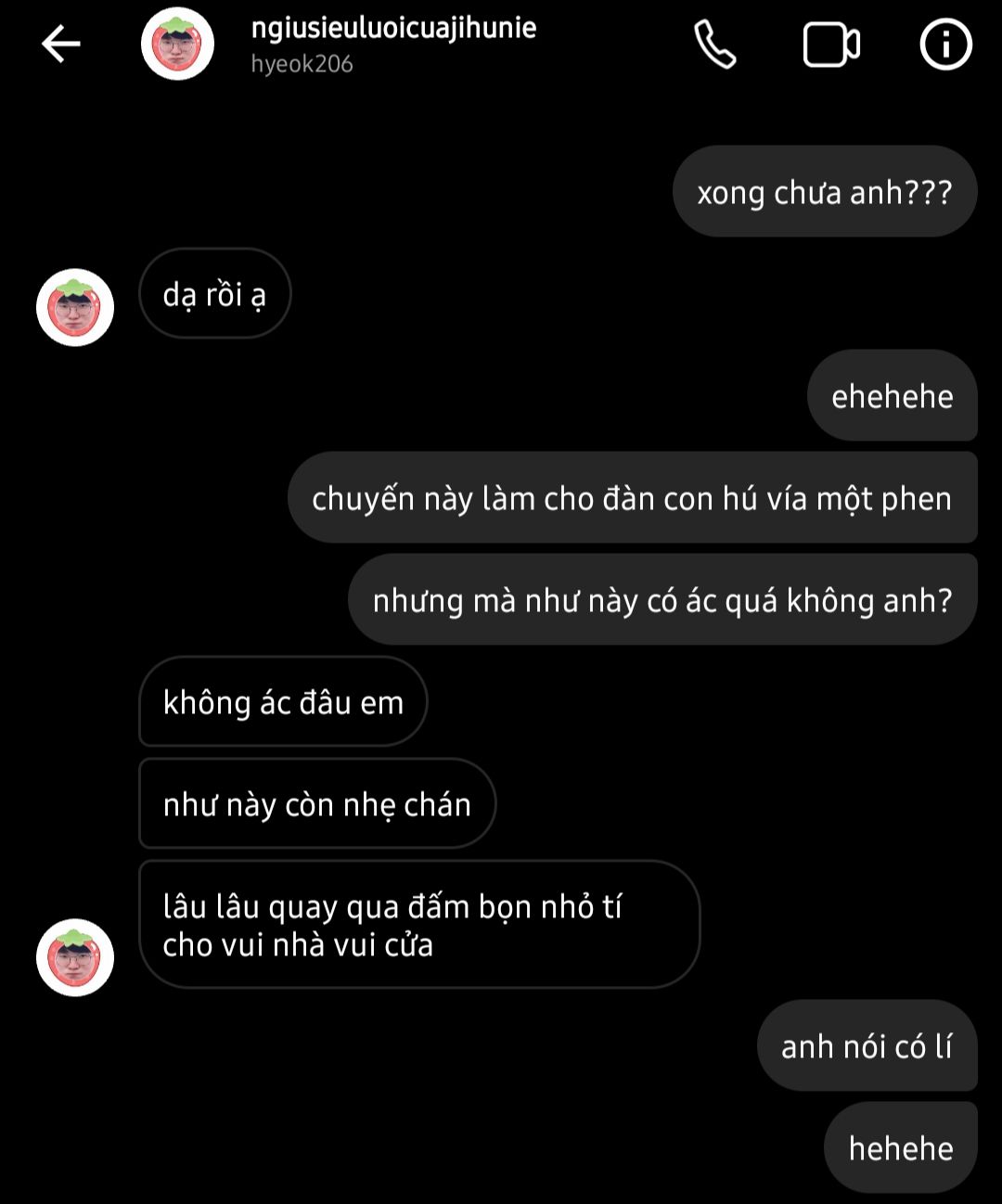Go back using the header arrow
This screenshot has height=1204, width=1002.
pos(61,44)
